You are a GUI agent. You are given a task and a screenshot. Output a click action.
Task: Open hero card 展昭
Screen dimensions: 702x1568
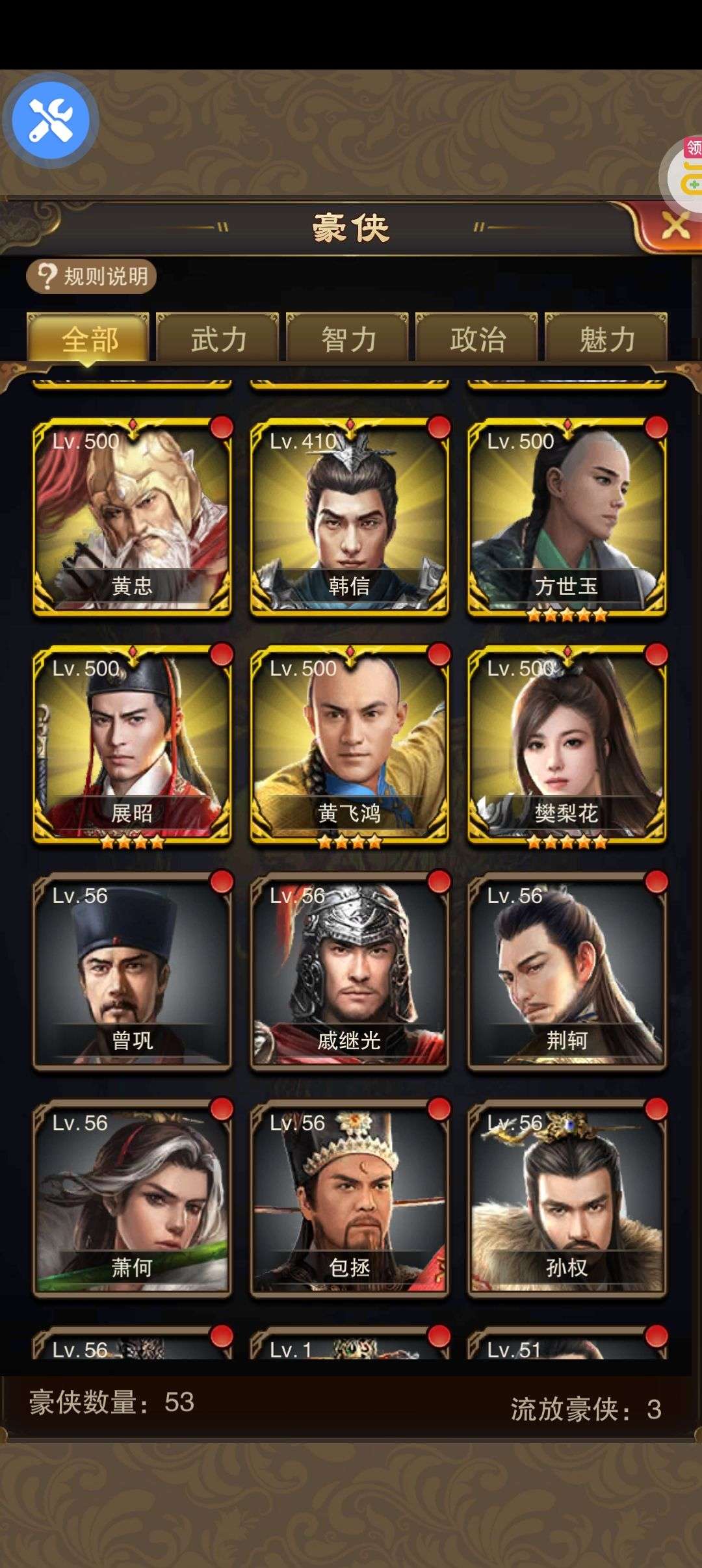tap(132, 744)
